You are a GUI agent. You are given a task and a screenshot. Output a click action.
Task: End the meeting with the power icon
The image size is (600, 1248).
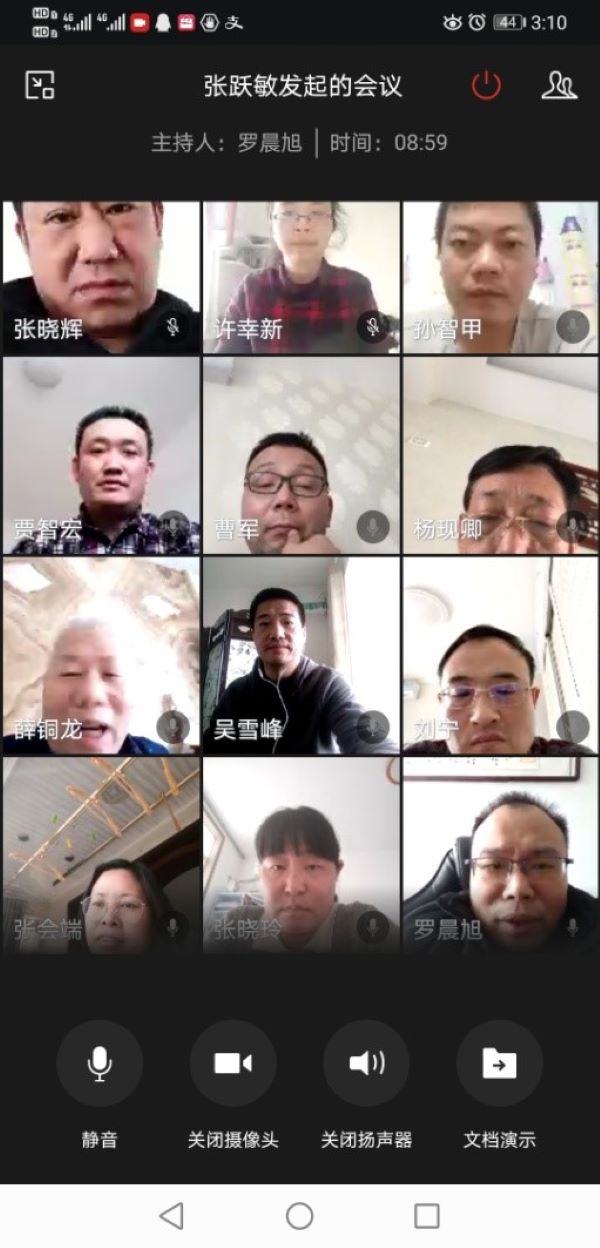point(486,85)
